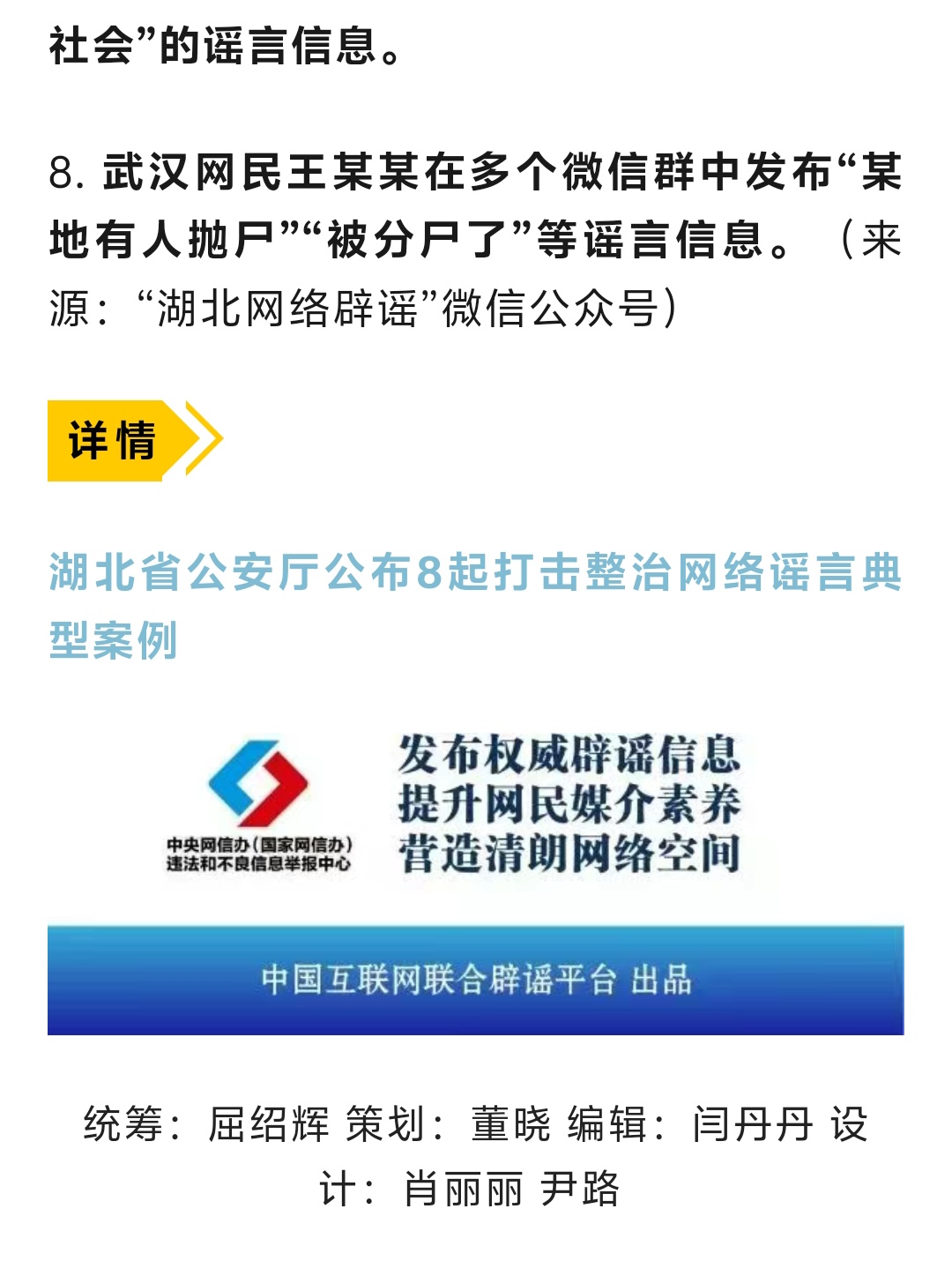Viewport: 952px width, 1261px height.
Task: Open the Hubei police rumor cases article link
Action: (x=474, y=573)
